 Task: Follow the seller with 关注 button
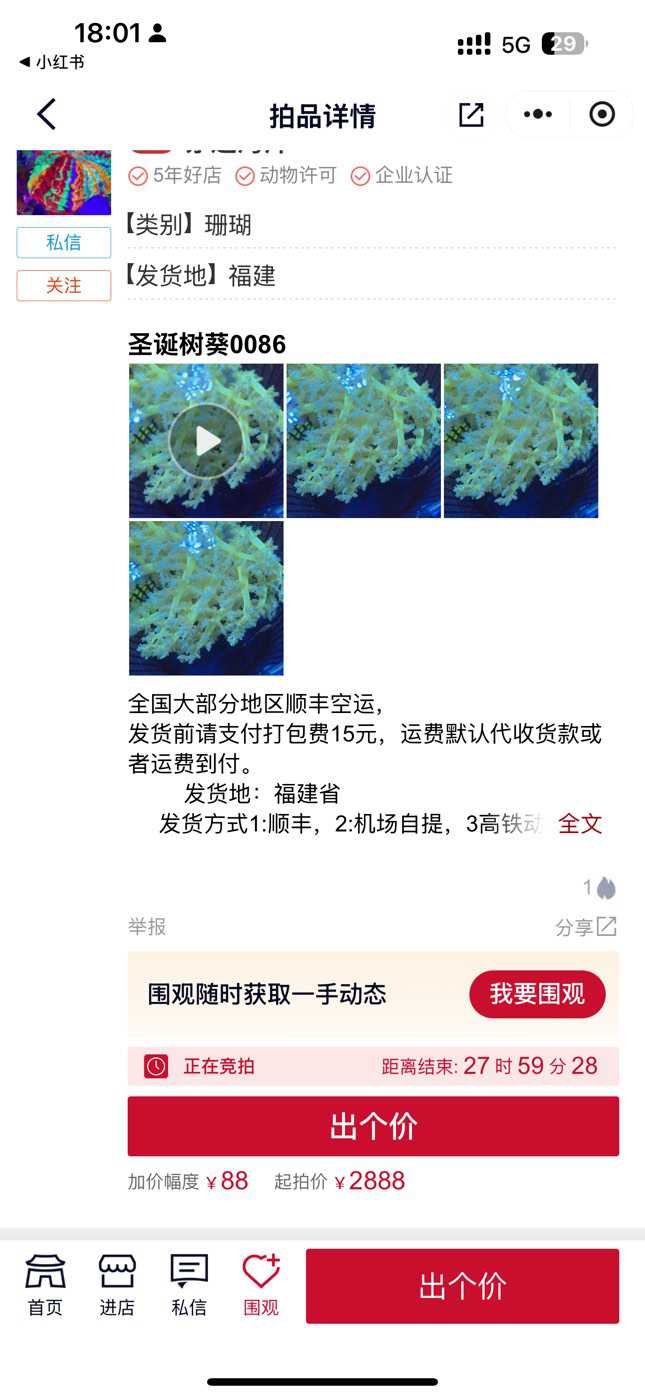click(63, 286)
